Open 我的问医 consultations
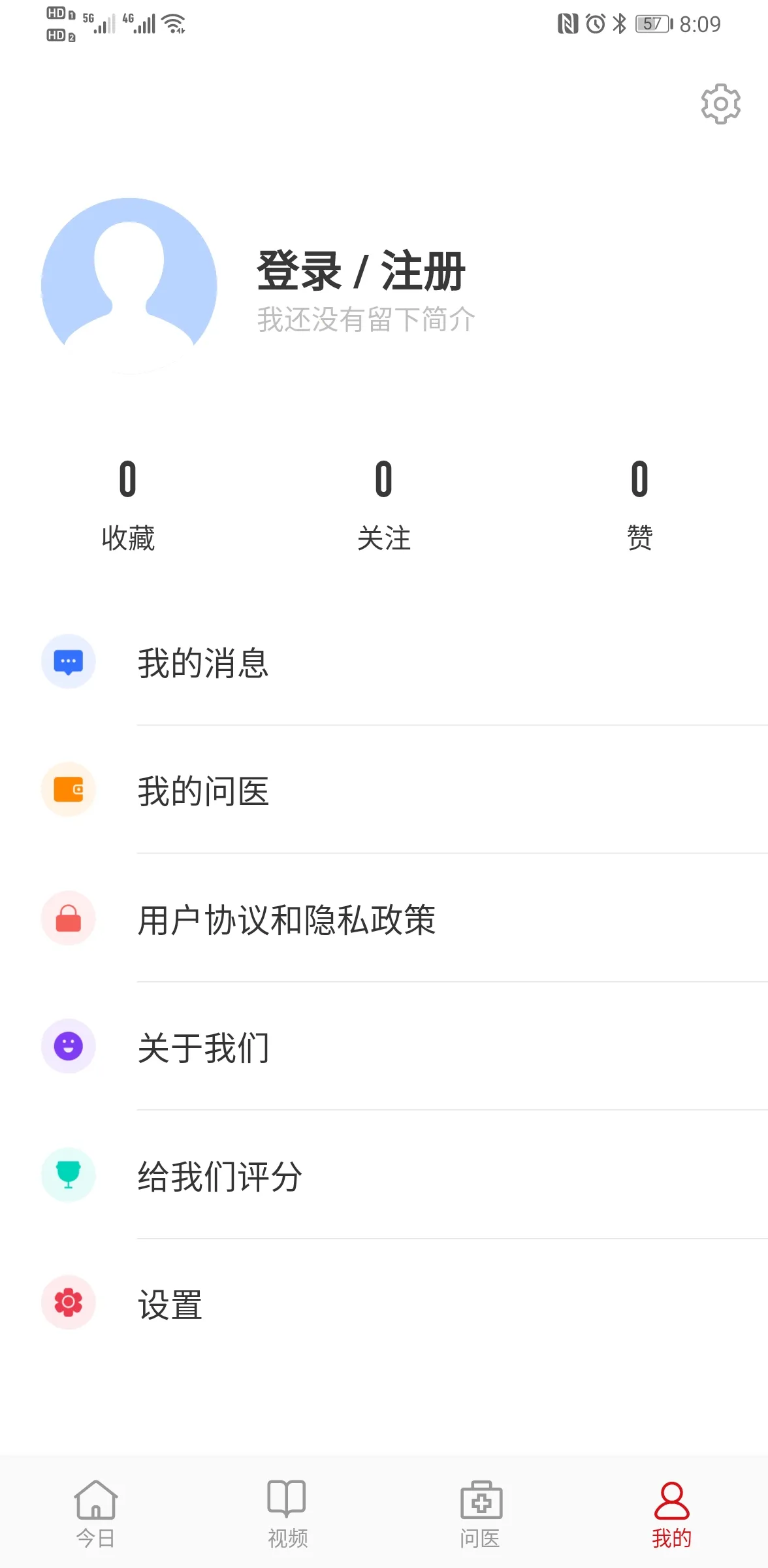Viewport: 768px width, 1568px height. [203, 791]
